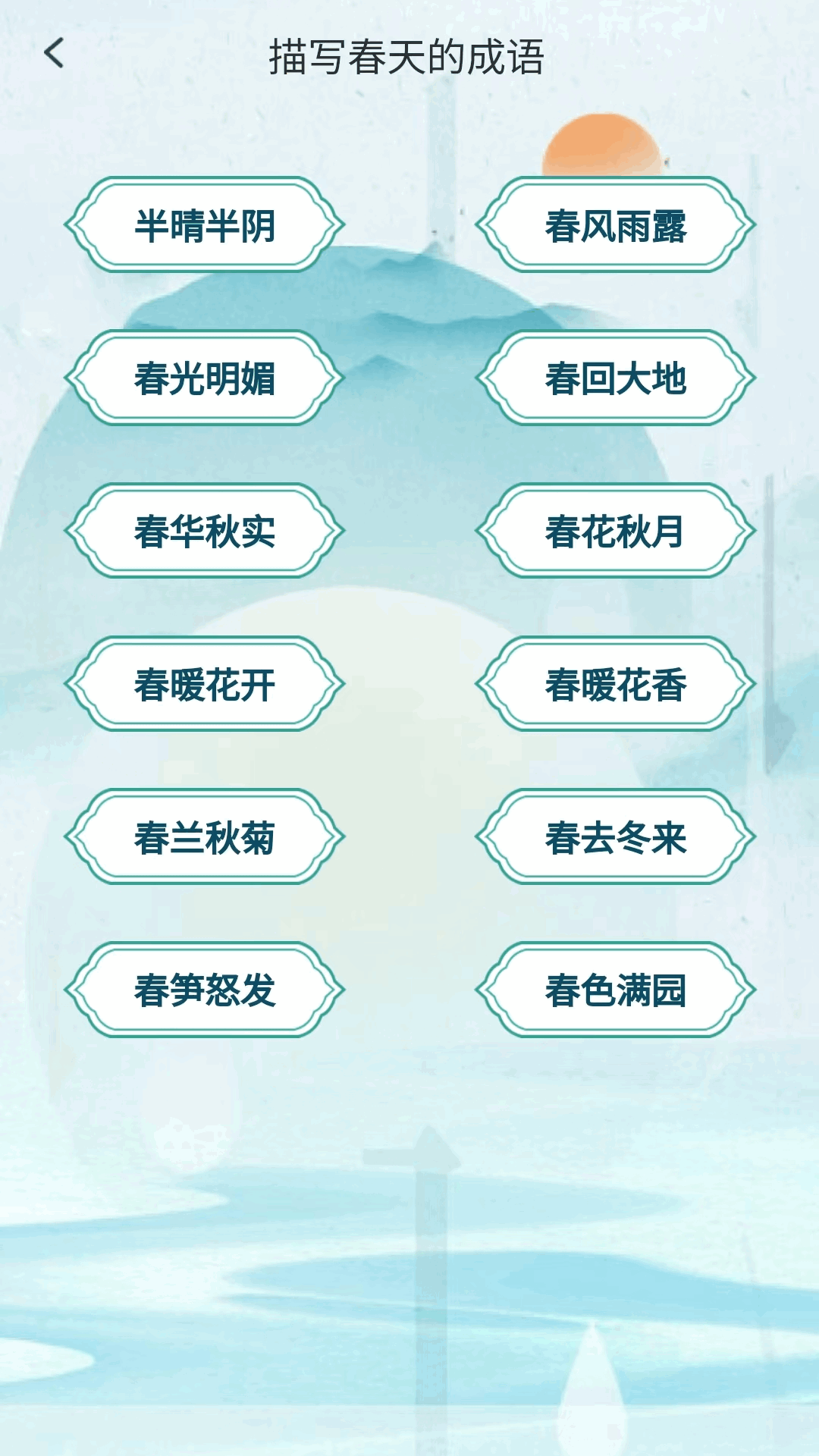Viewport: 819px width, 1456px height.
Task: View the idiom 春华秋实
Action: pyautogui.click(x=205, y=531)
